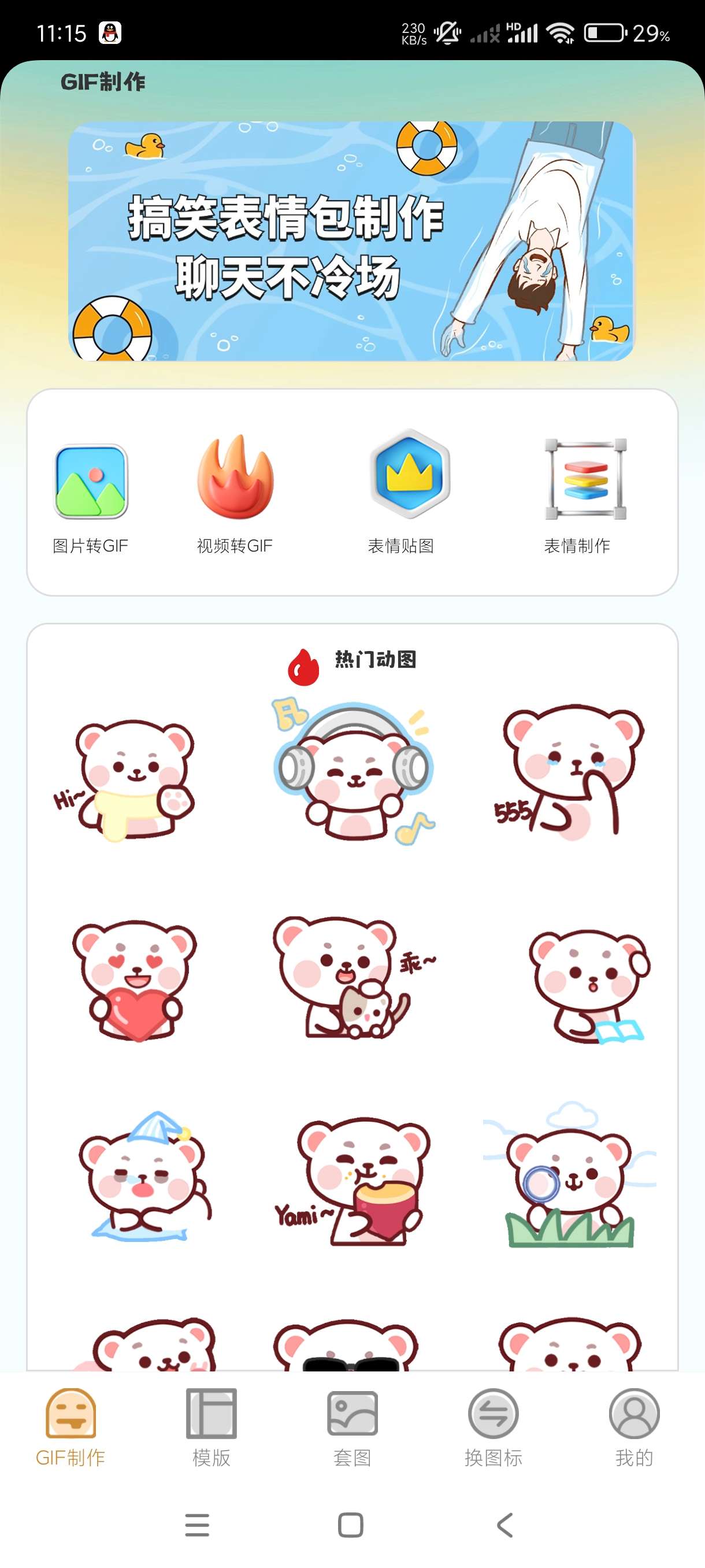Open the 搞笑表情包制作 banner
This screenshot has width=705, height=1568.
click(351, 241)
